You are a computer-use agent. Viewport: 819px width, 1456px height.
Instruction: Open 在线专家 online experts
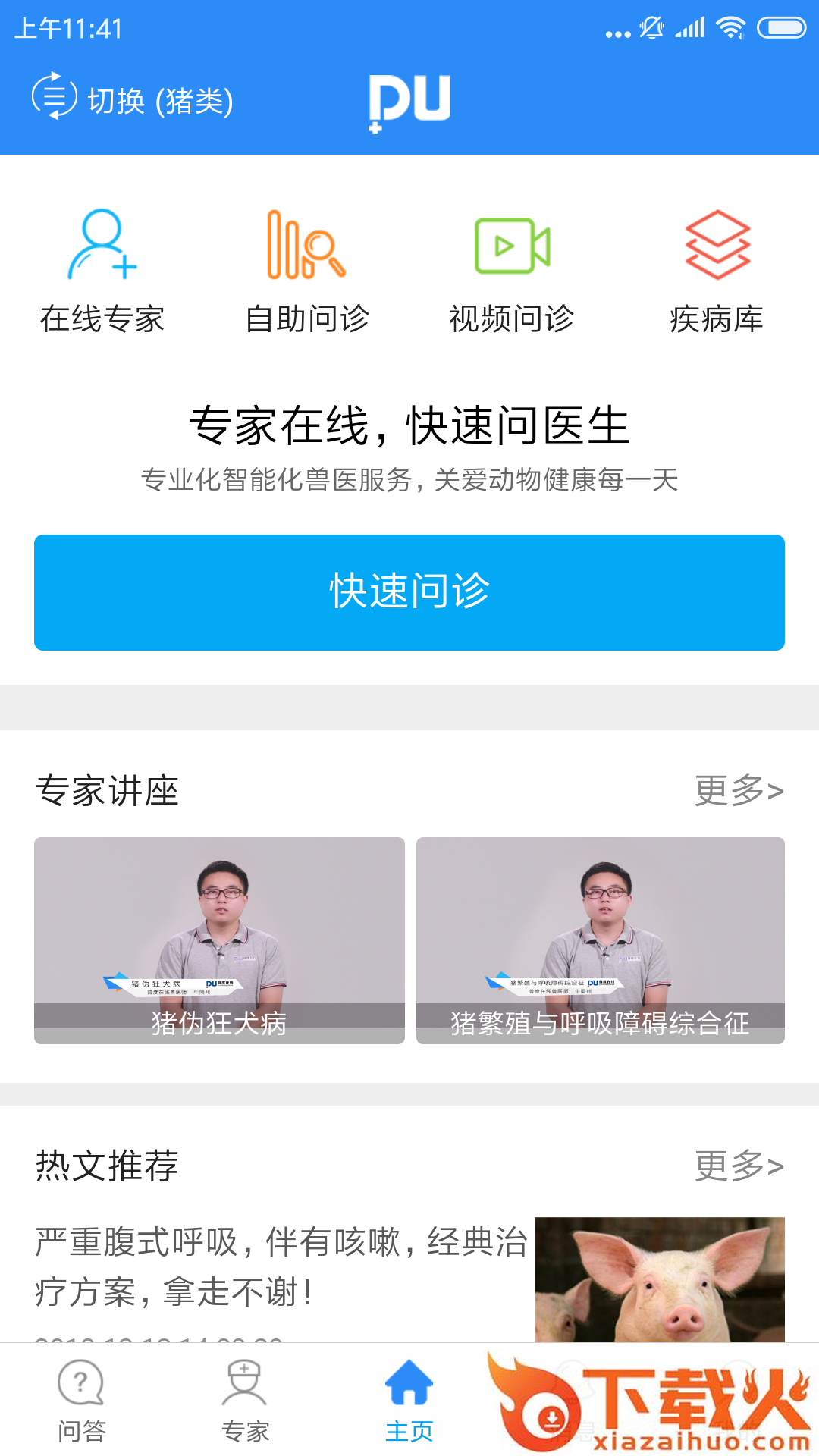click(x=102, y=271)
